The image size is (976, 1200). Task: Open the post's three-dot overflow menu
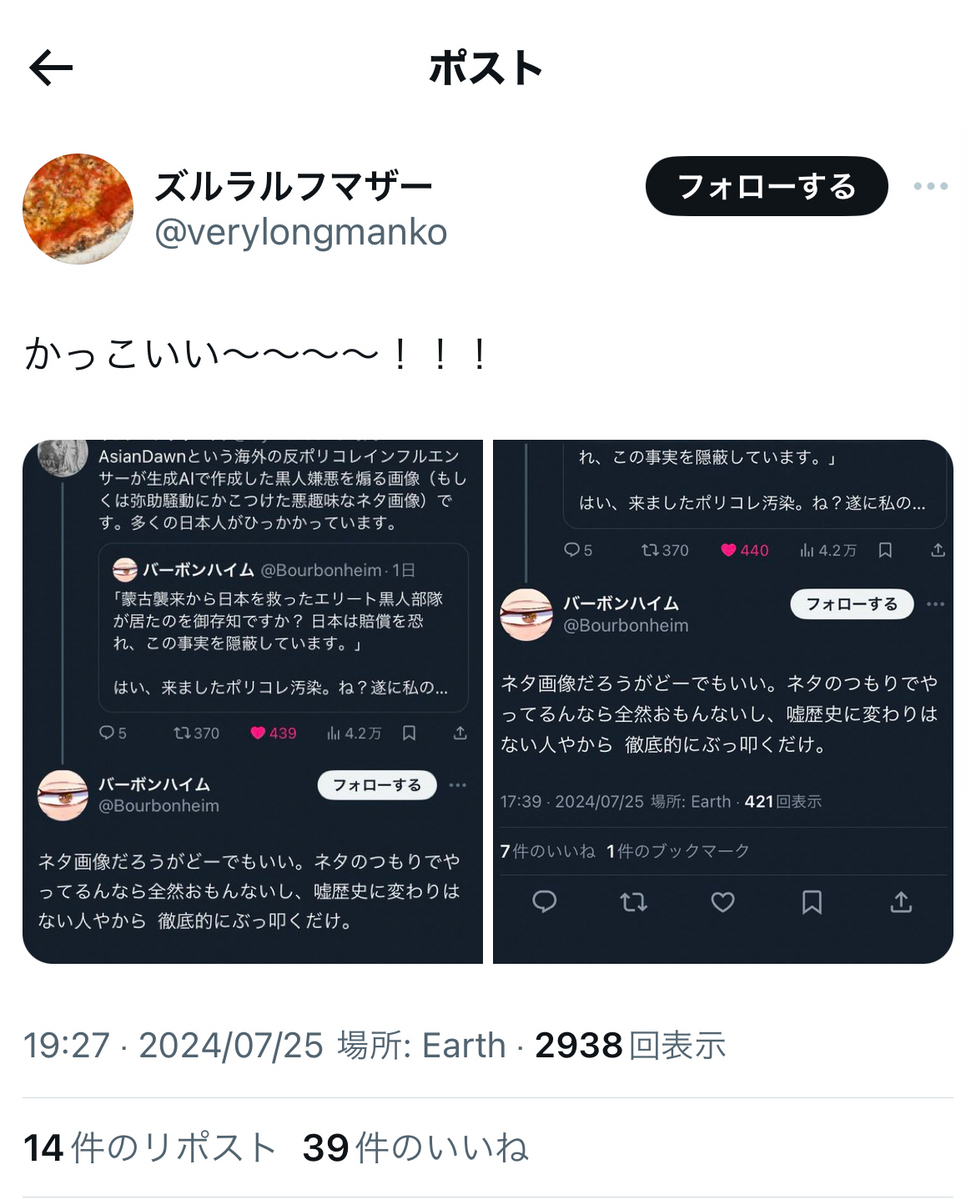coord(930,186)
